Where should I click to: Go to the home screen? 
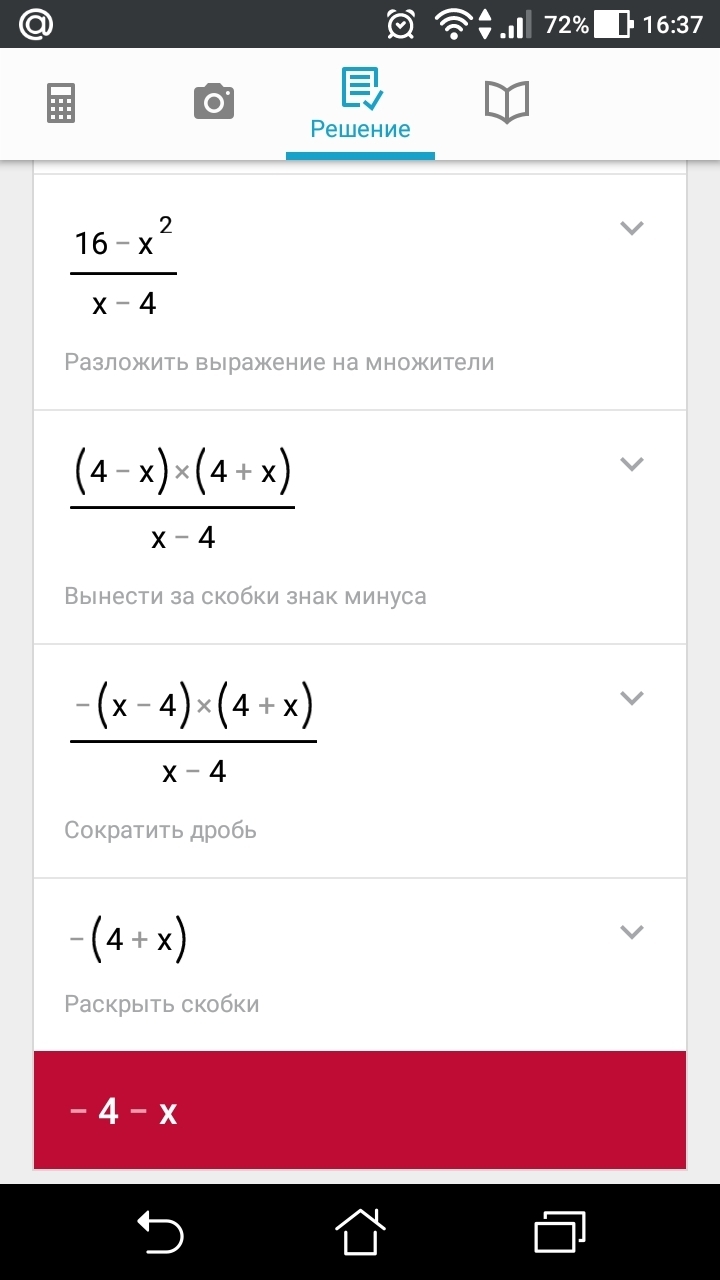coord(360,1232)
